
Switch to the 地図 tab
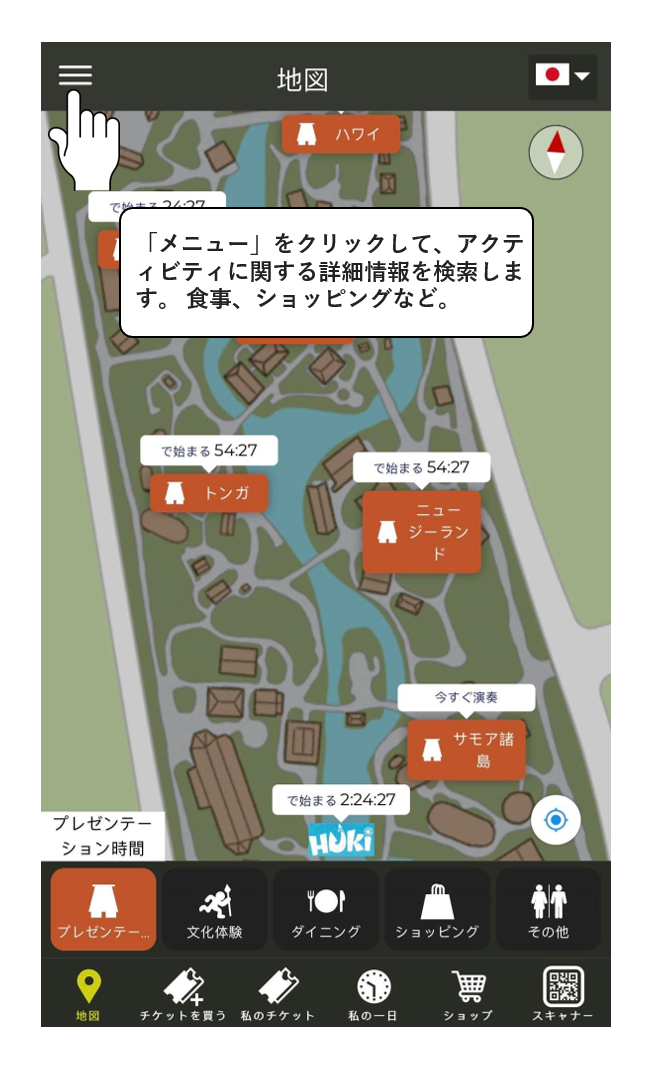point(88,994)
